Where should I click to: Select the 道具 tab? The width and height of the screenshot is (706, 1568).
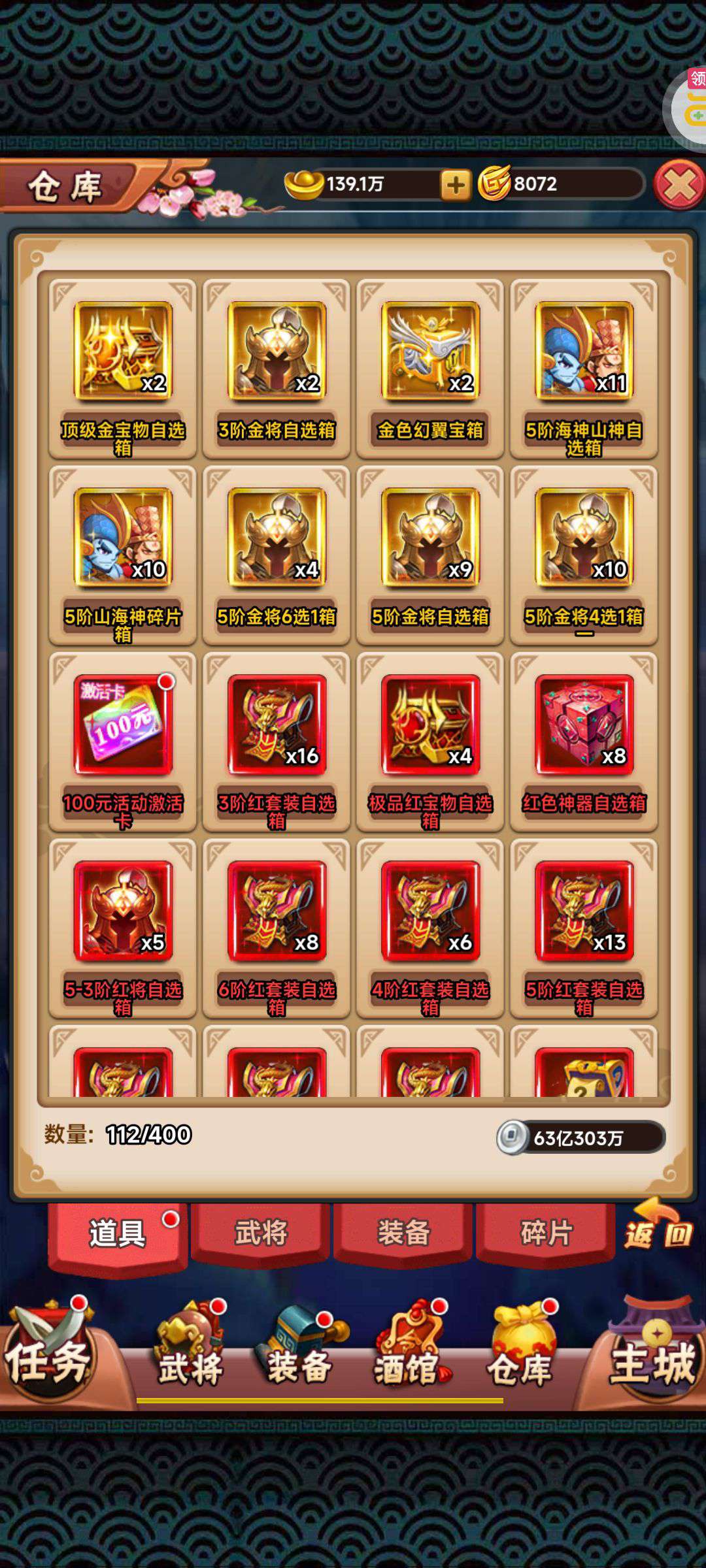click(118, 1235)
